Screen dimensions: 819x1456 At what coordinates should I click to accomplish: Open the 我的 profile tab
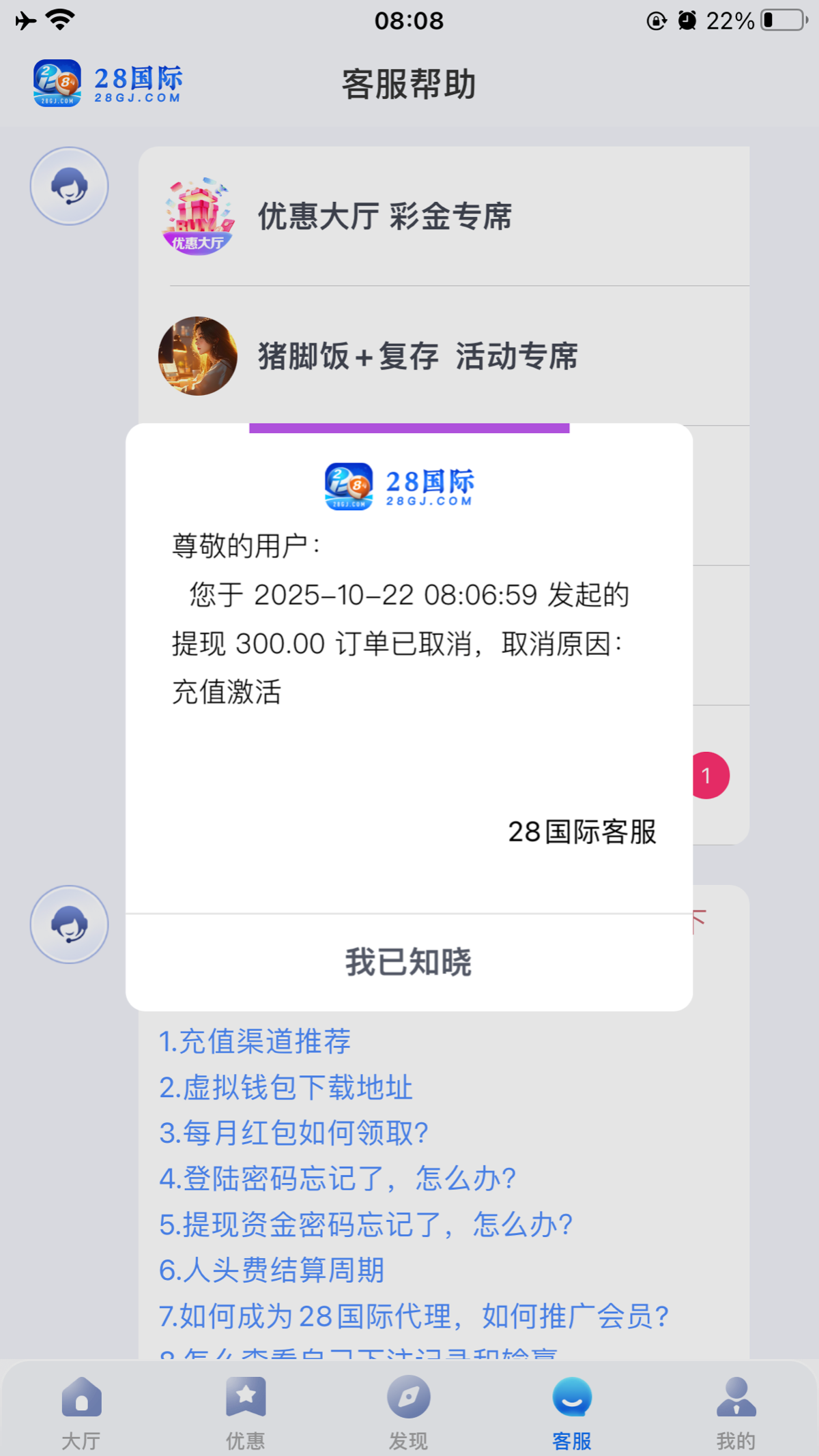736,1412
